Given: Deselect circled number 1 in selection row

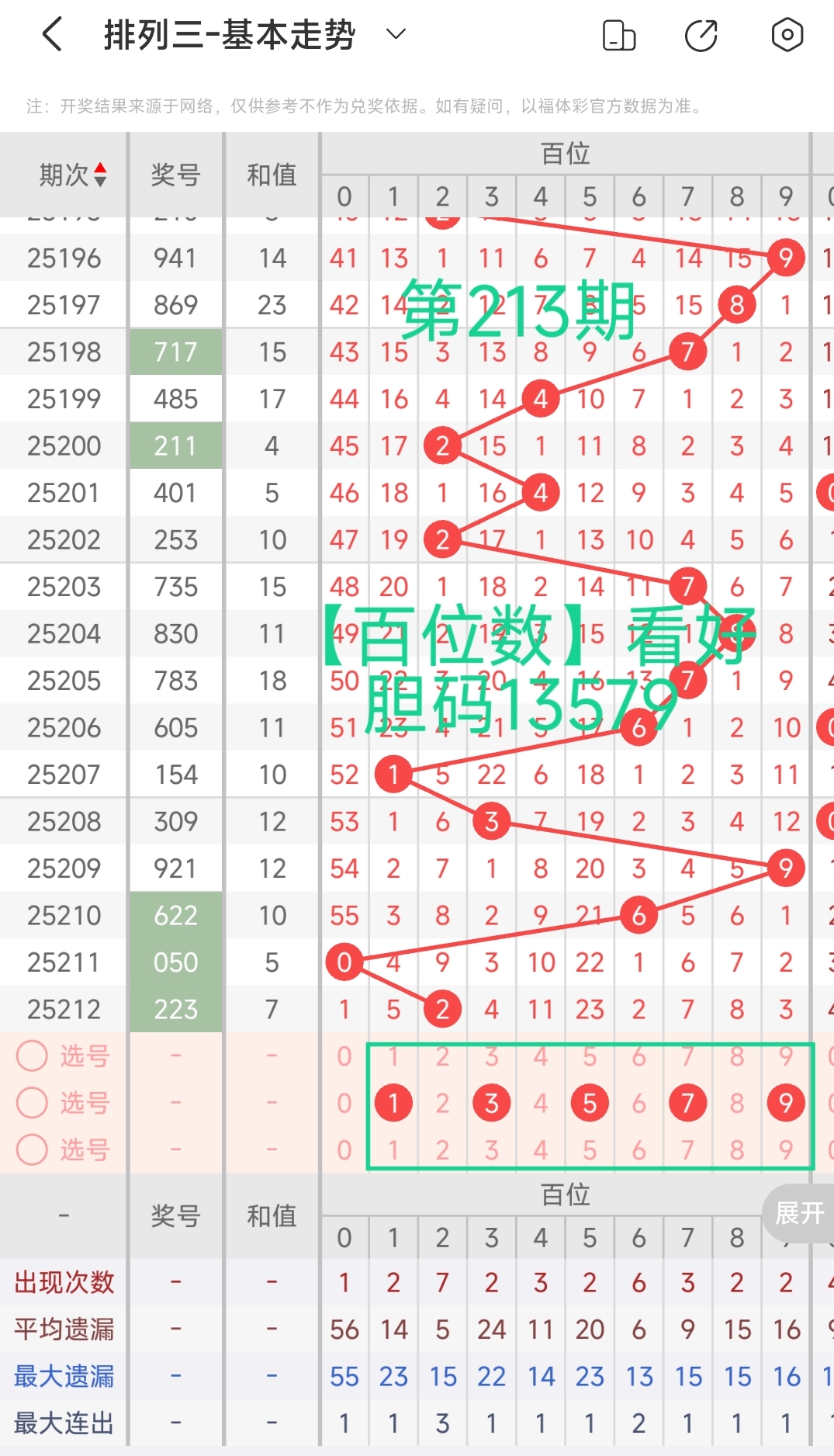Looking at the screenshot, I should (x=393, y=1103).
